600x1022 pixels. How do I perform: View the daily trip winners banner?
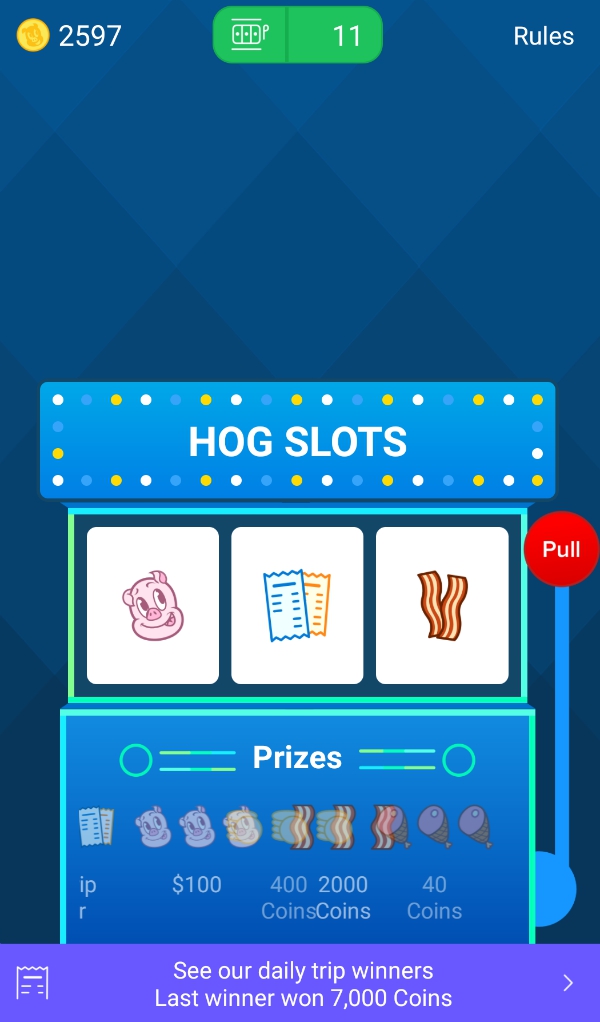(x=300, y=983)
